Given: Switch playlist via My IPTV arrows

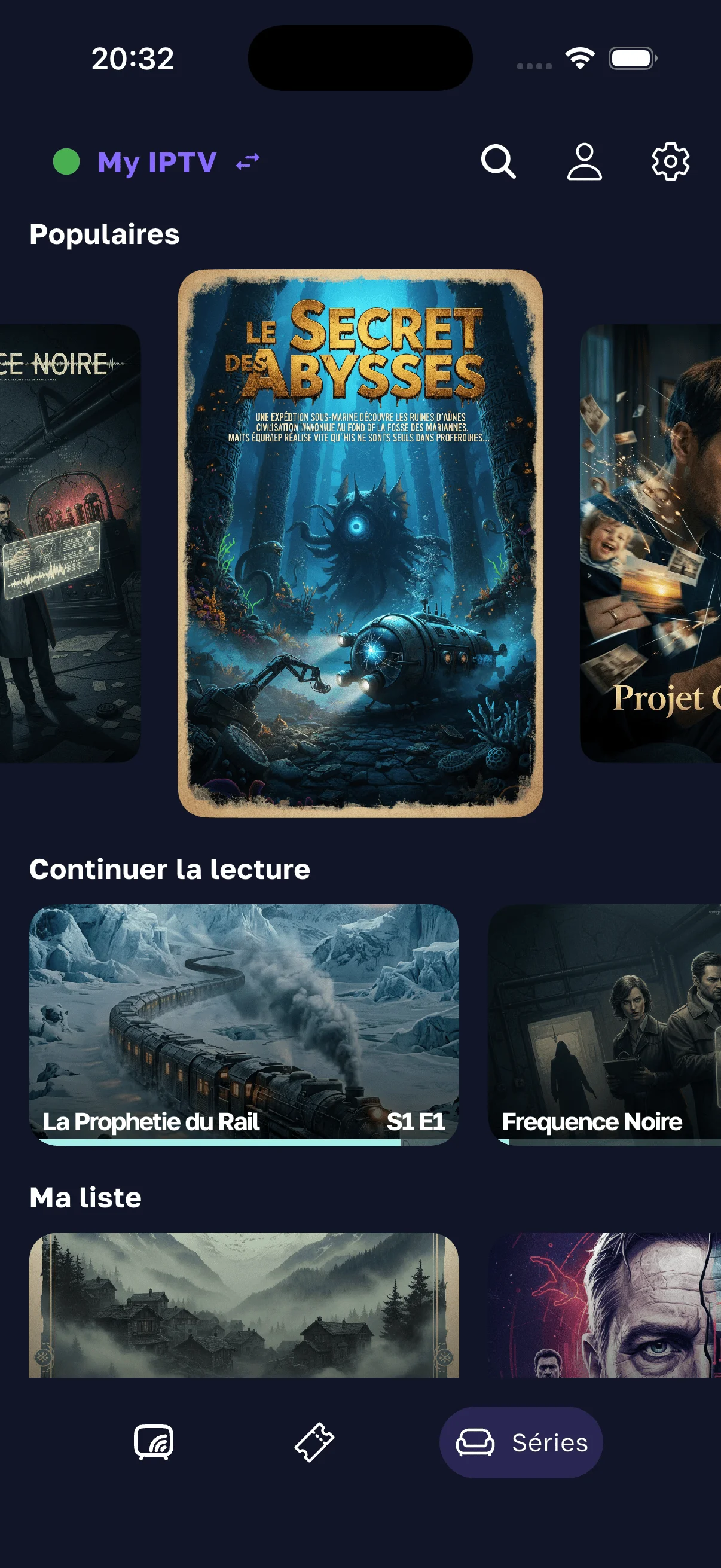Looking at the screenshot, I should point(248,162).
